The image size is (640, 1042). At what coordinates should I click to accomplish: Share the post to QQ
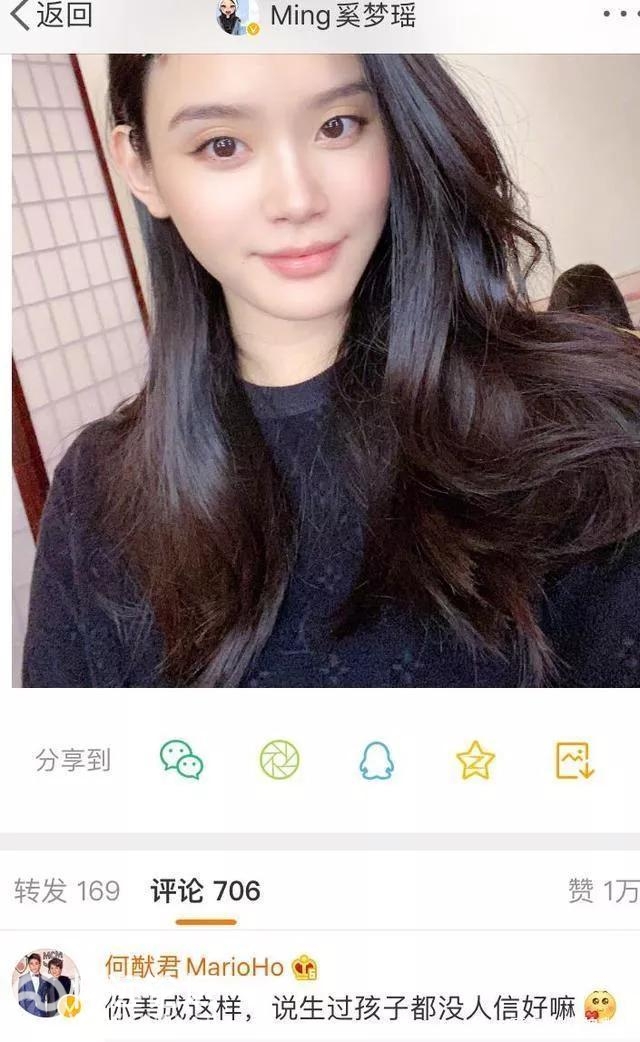click(x=377, y=760)
